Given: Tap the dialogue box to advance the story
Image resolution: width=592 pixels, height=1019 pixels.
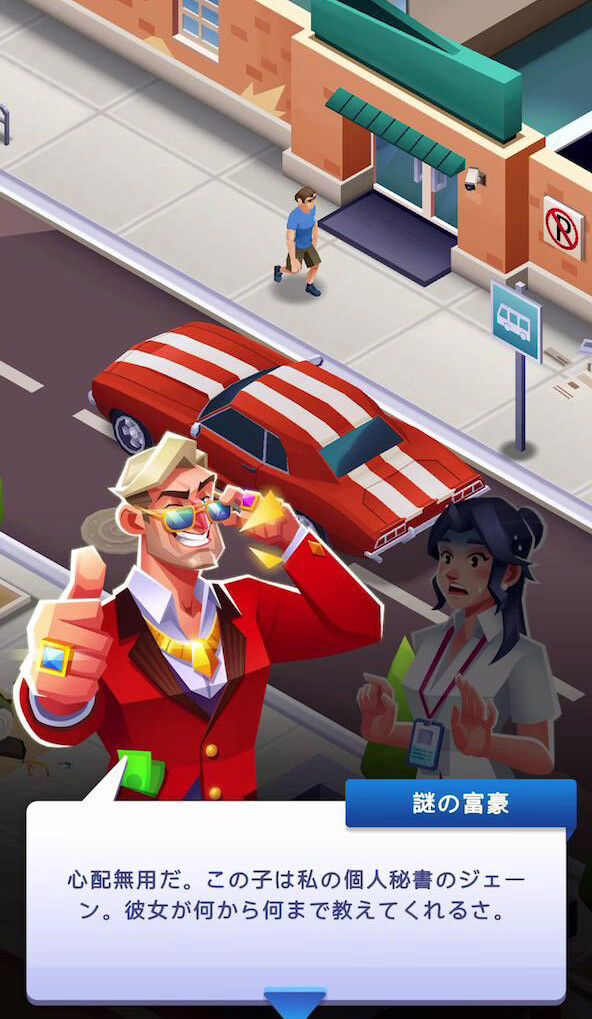Looking at the screenshot, I should pyautogui.click(x=296, y=902).
